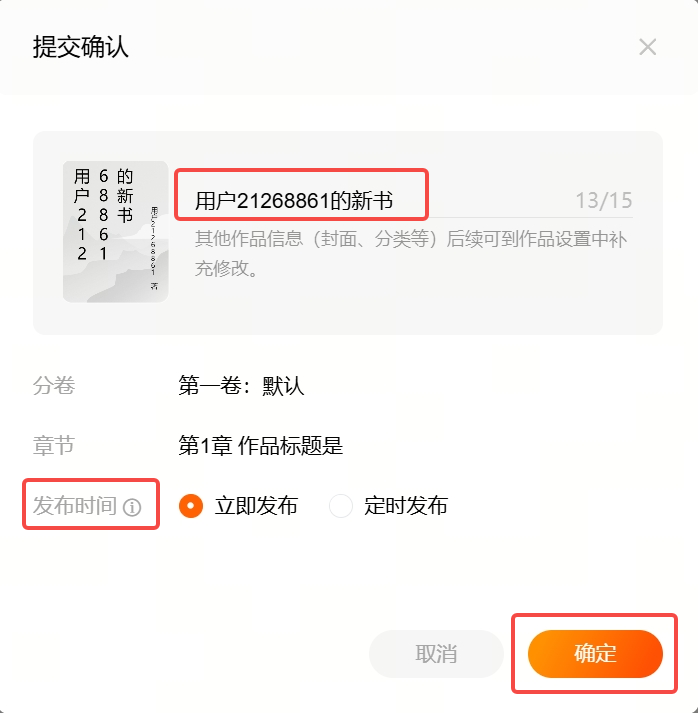The width and height of the screenshot is (698, 713).
Task: Confirm with the 确定 button
Action: pos(595,654)
